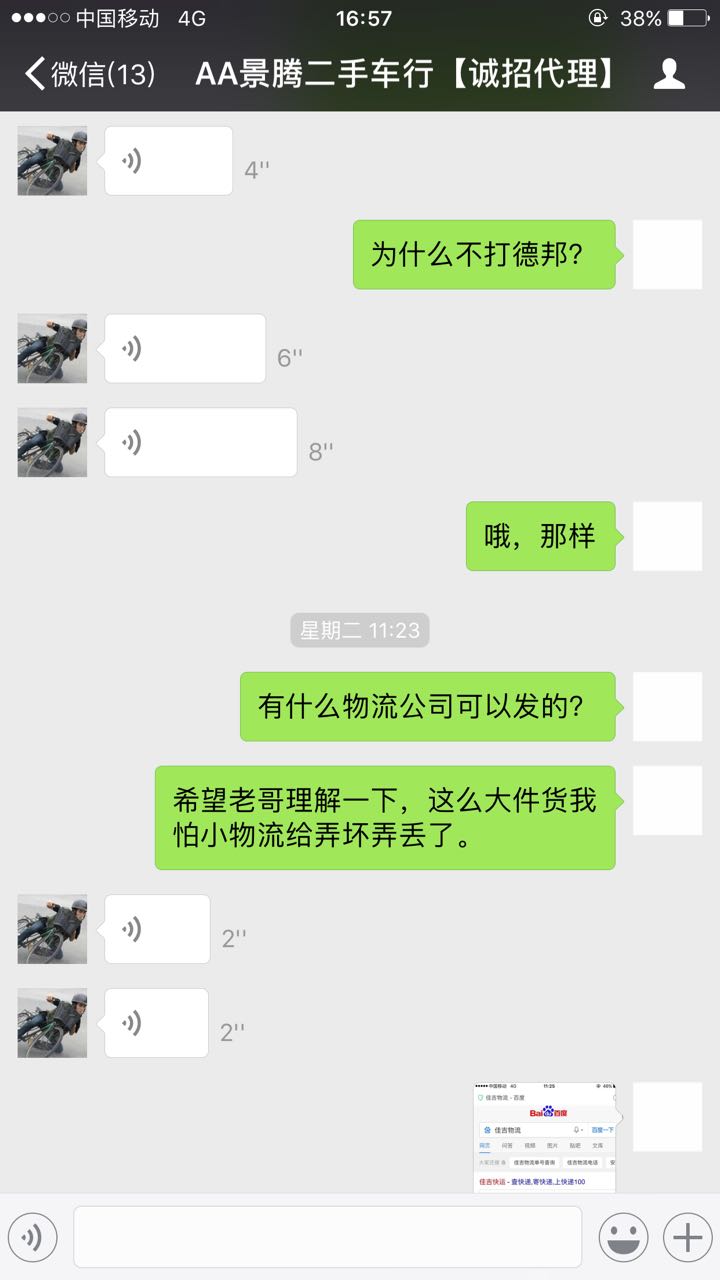Open the emoji picker
Viewport: 720px width, 1280px height.
[623, 1238]
